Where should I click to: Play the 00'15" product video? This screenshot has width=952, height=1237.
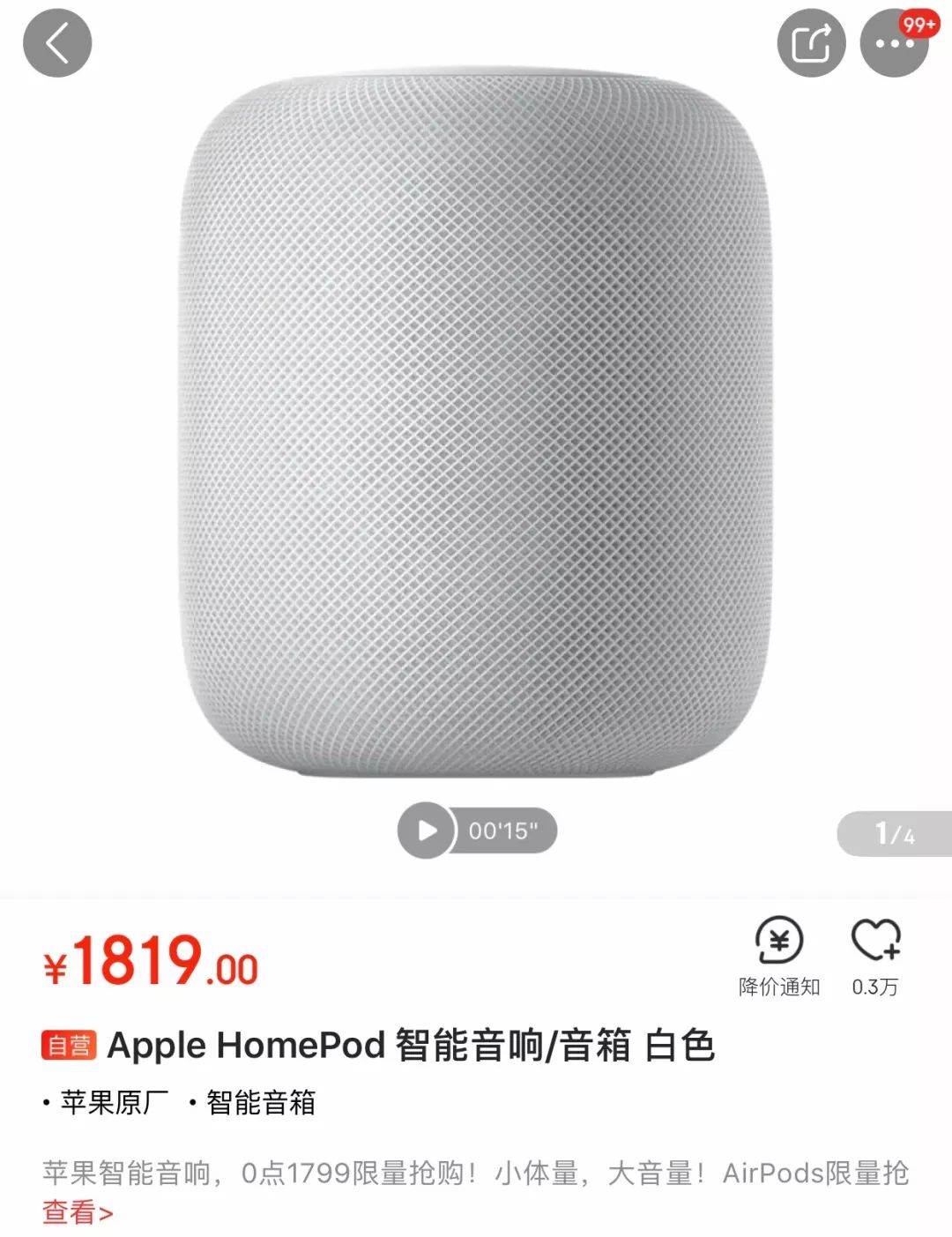pyautogui.click(x=427, y=831)
